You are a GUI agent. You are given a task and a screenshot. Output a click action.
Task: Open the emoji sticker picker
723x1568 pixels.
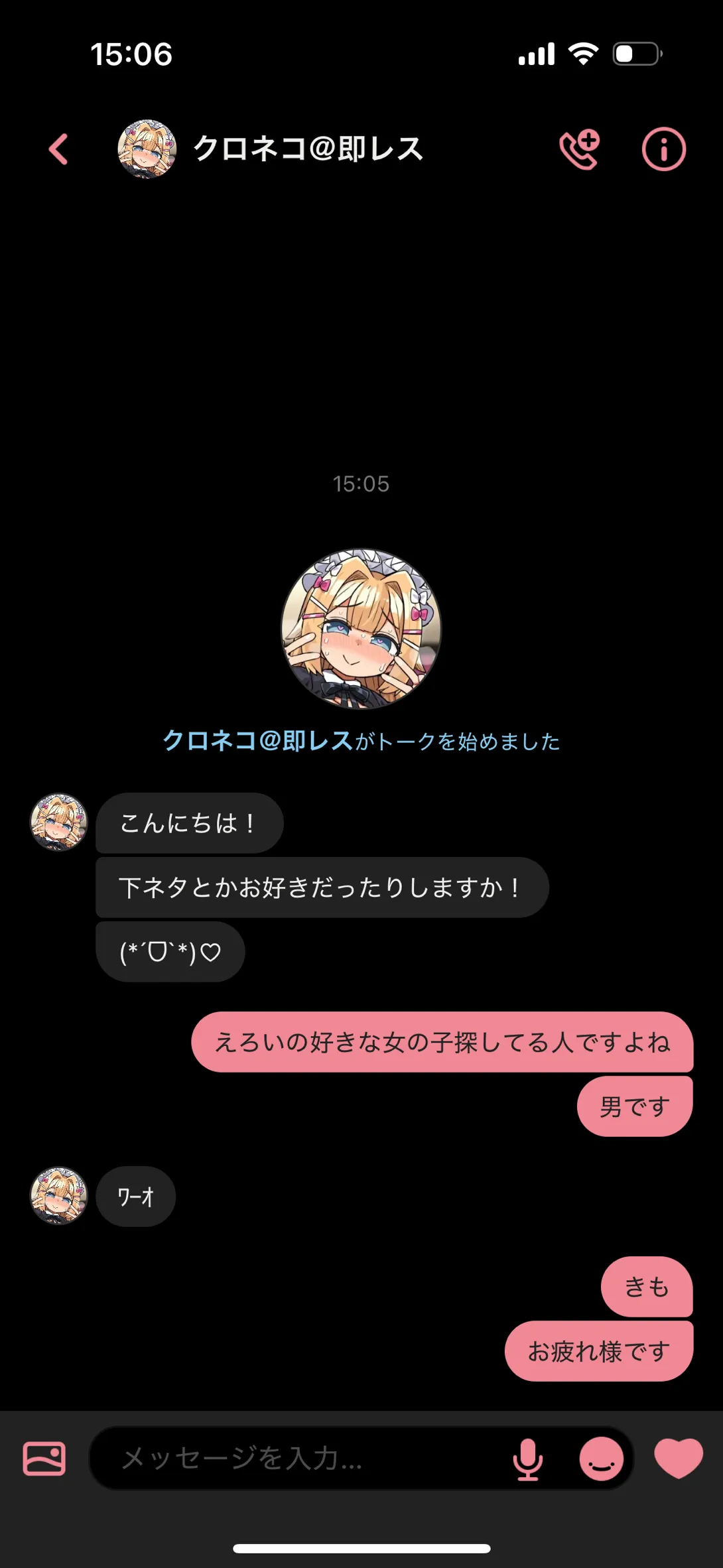click(x=602, y=1459)
